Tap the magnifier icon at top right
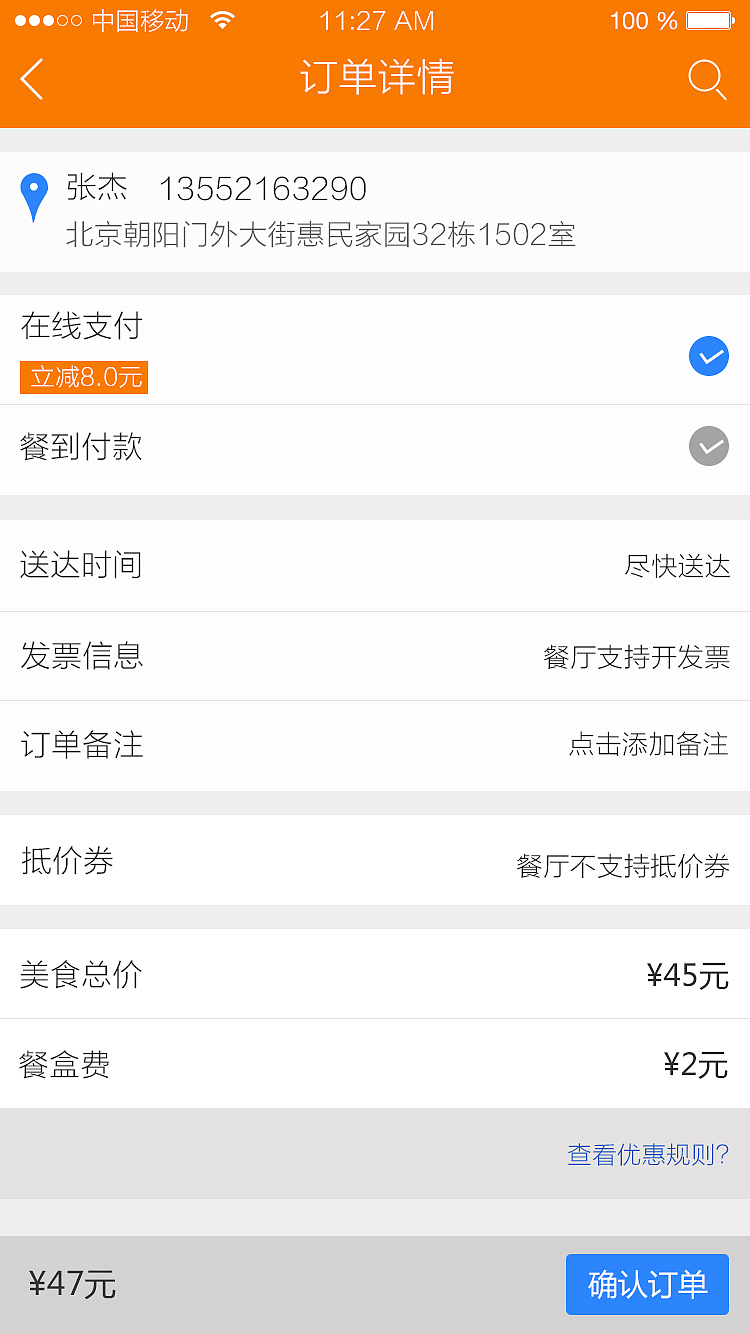The width and height of the screenshot is (750, 1334). 707,78
